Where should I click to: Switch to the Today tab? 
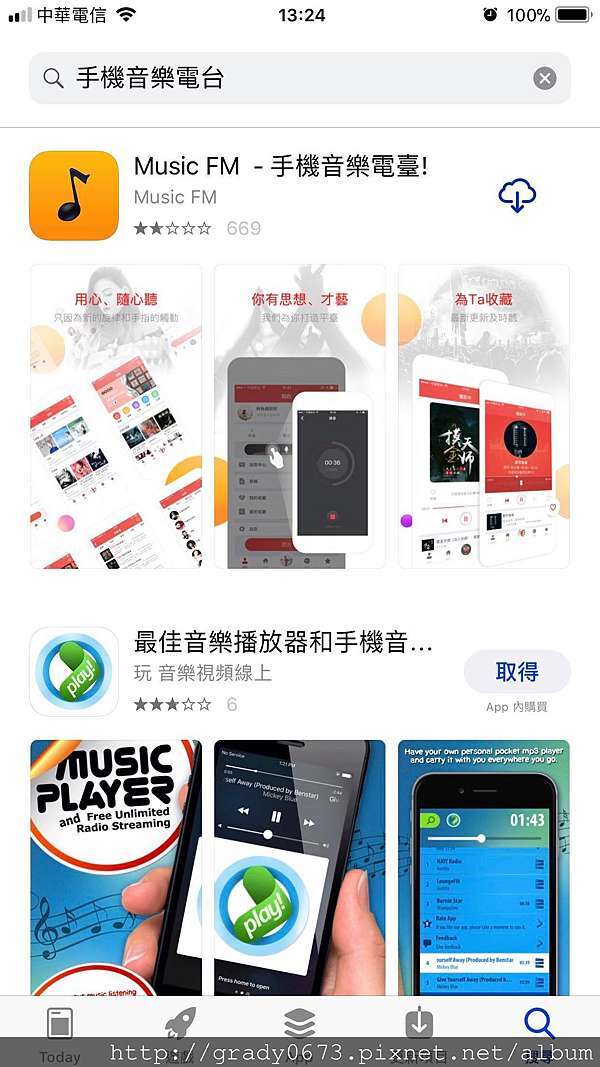tap(60, 1032)
